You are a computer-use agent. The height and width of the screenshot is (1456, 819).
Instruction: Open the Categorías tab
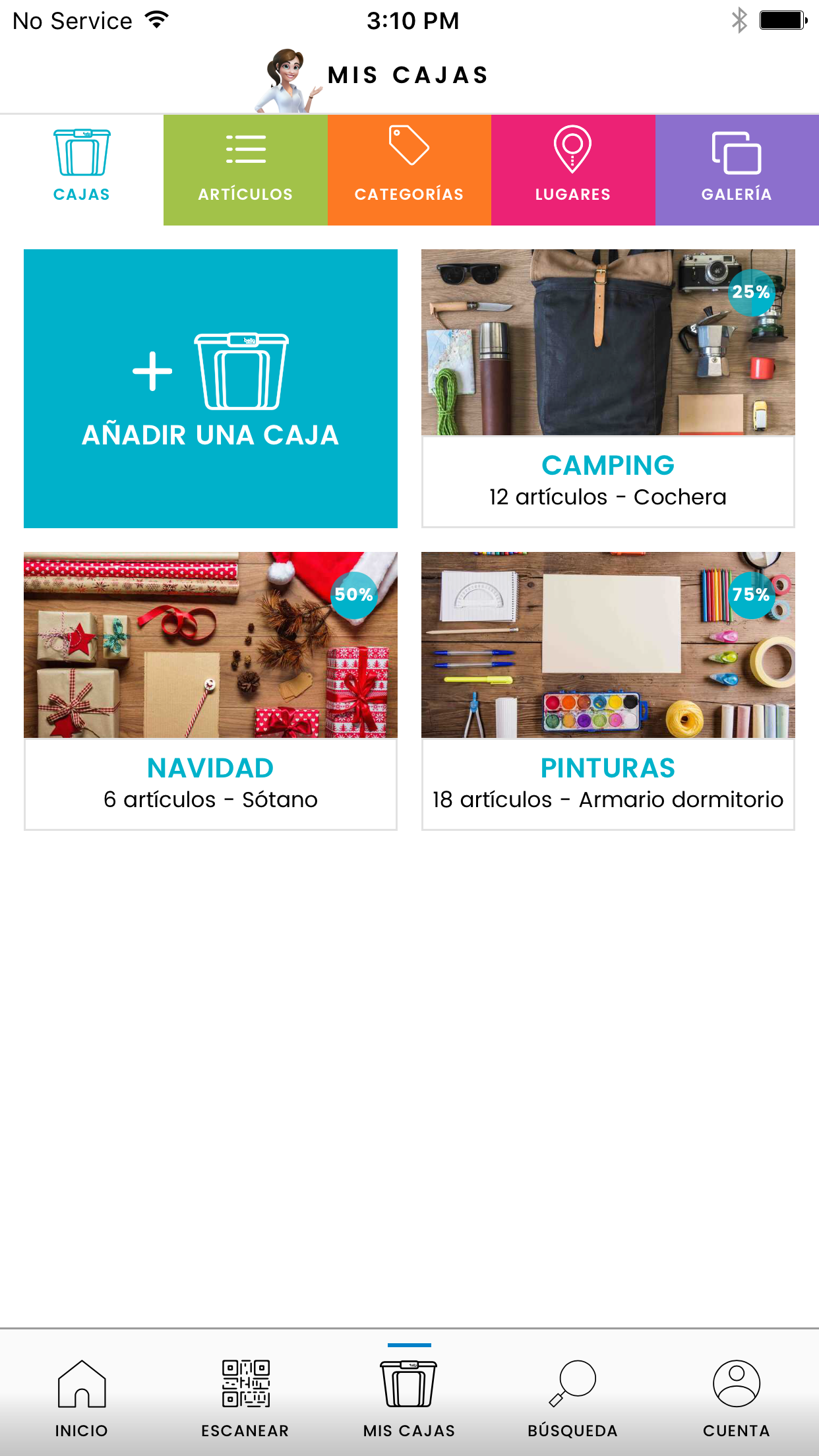tap(409, 169)
